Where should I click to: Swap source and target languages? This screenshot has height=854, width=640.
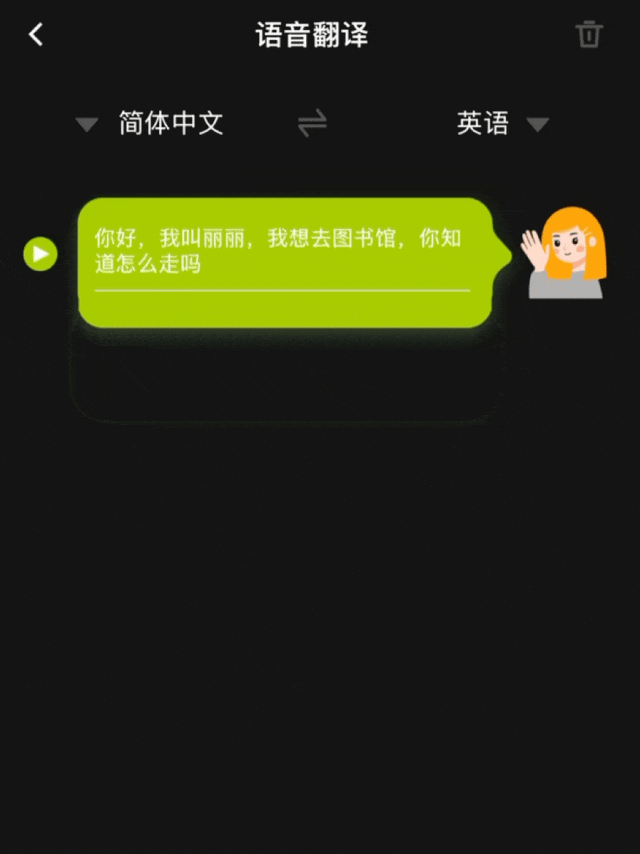point(313,124)
